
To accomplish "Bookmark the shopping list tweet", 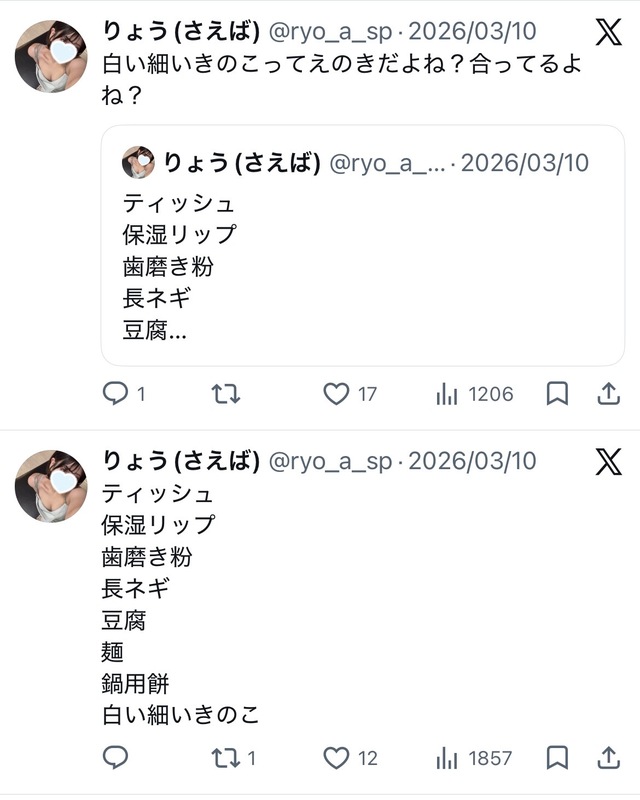I will tap(558, 758).
